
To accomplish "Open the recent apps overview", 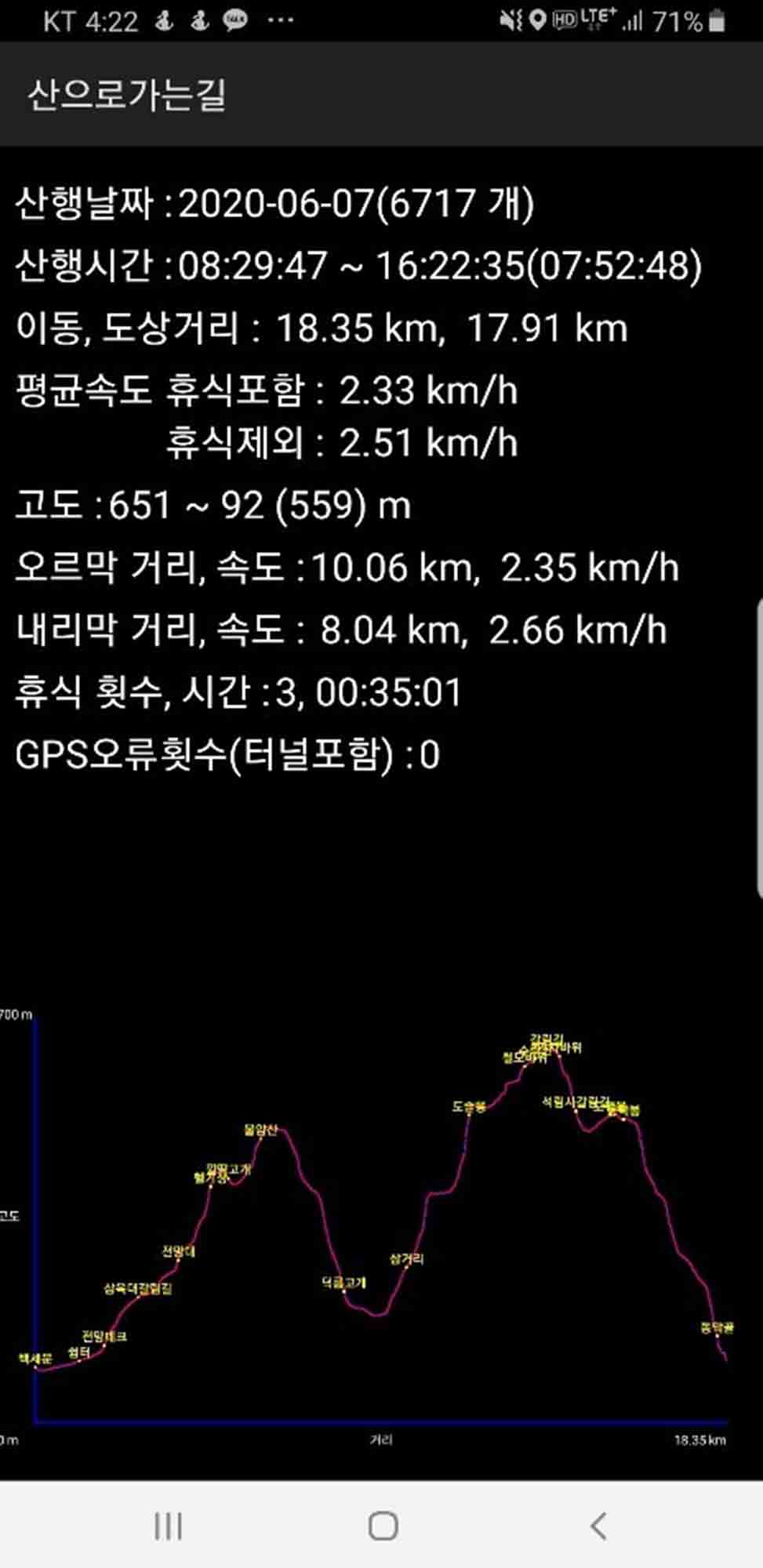I will (169, 1526).
